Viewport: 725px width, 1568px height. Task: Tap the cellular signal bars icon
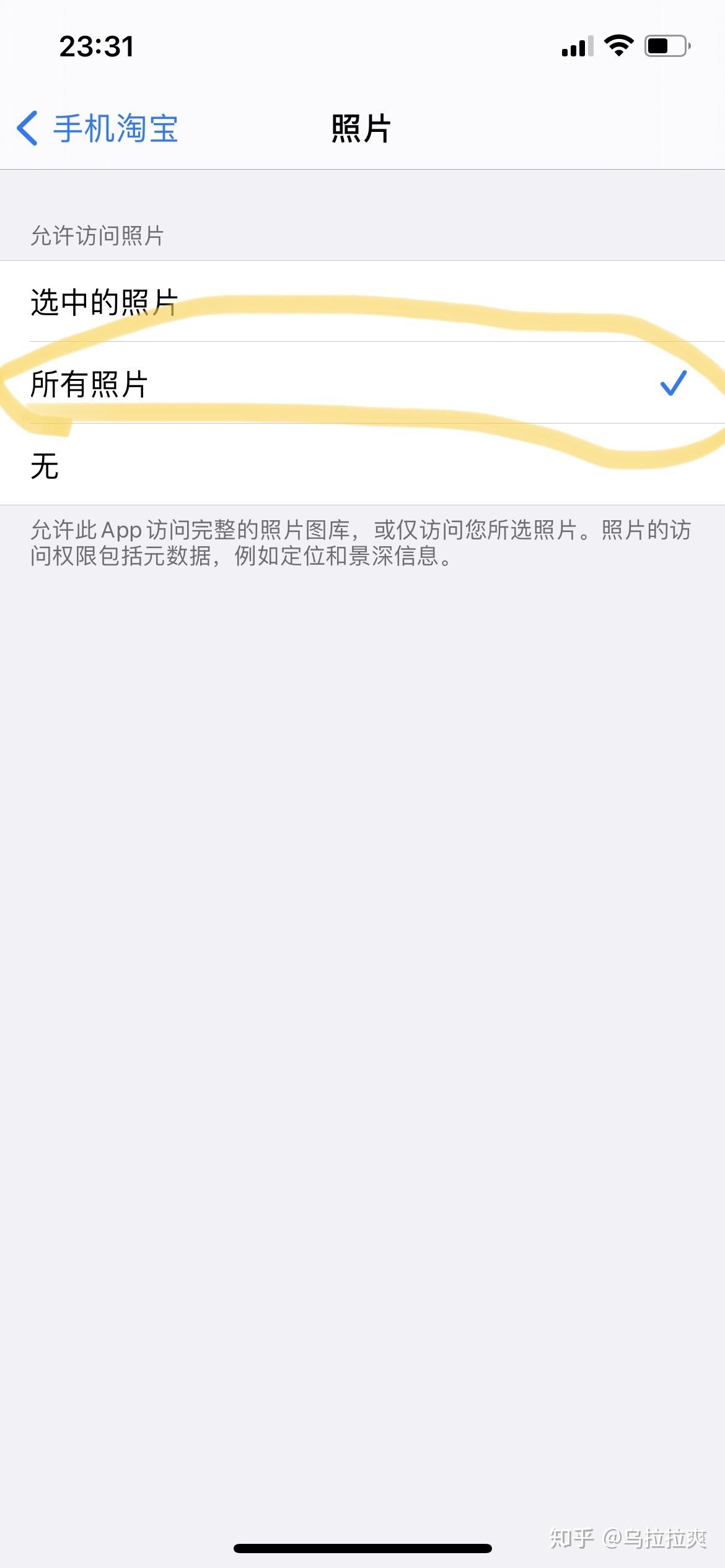point(577,45)
